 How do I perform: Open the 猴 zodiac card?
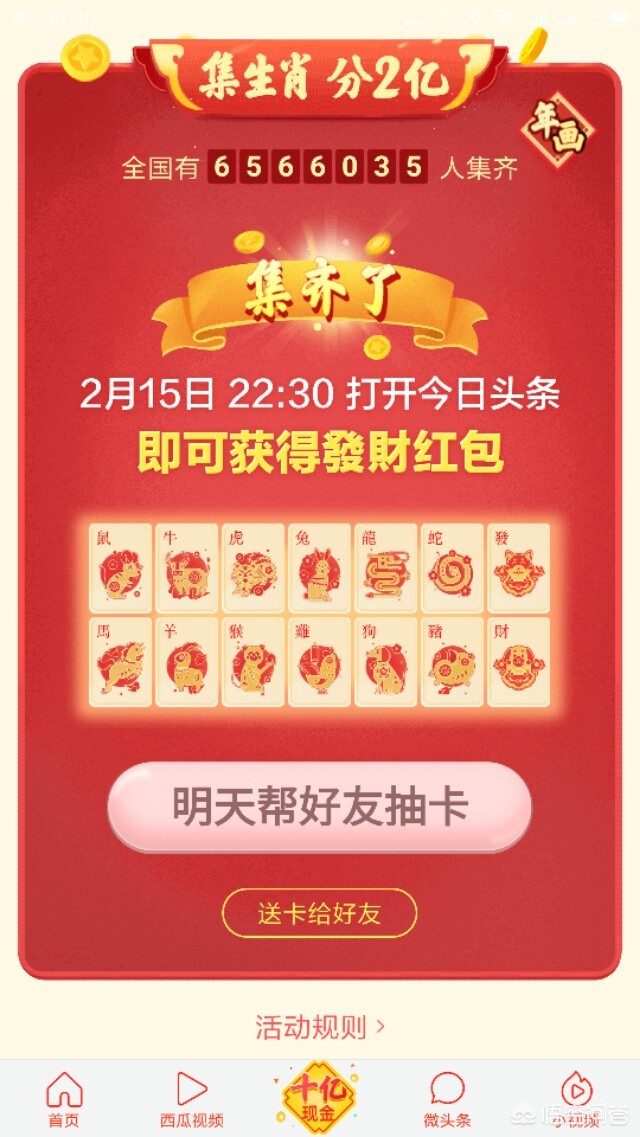click(253, 661)
